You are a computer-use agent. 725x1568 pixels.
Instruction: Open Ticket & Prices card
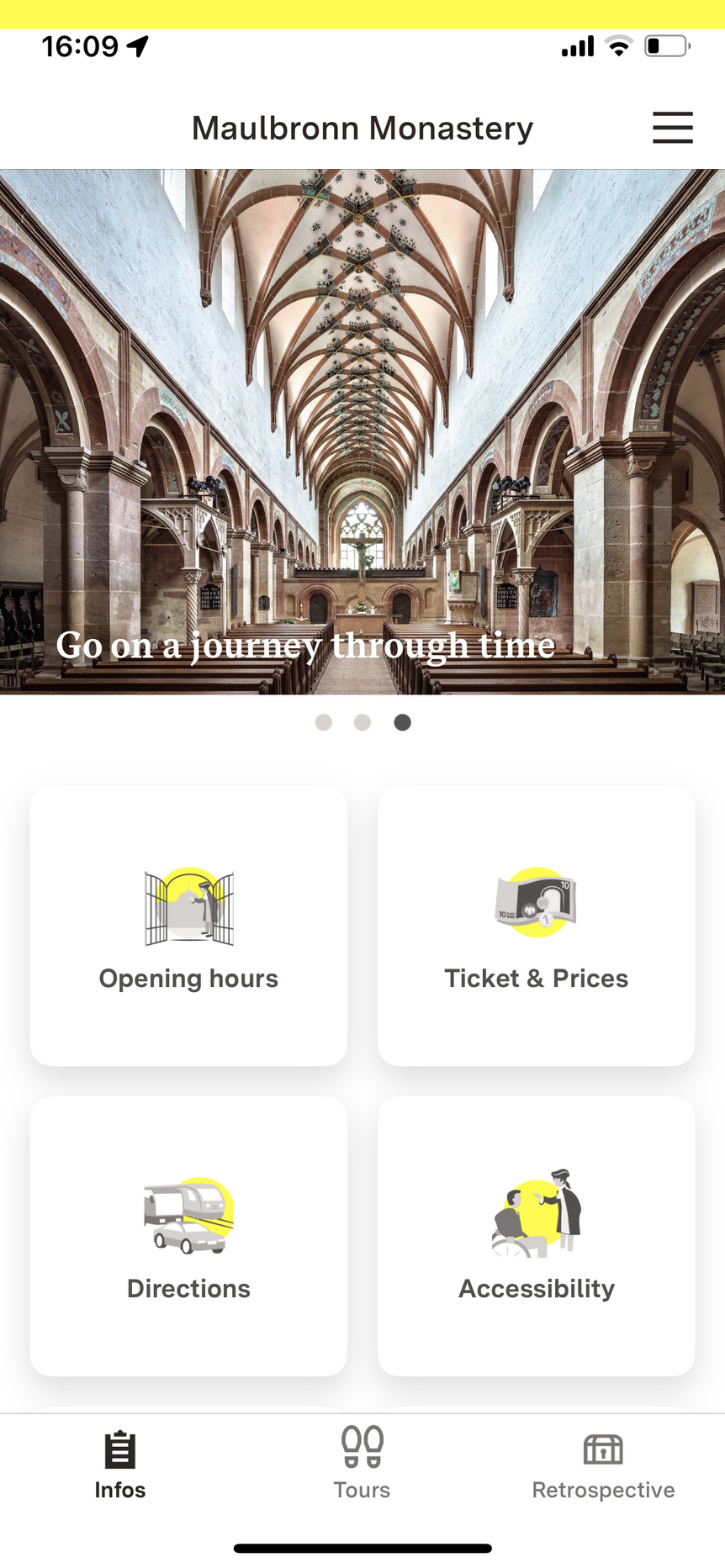pos(536,926)
